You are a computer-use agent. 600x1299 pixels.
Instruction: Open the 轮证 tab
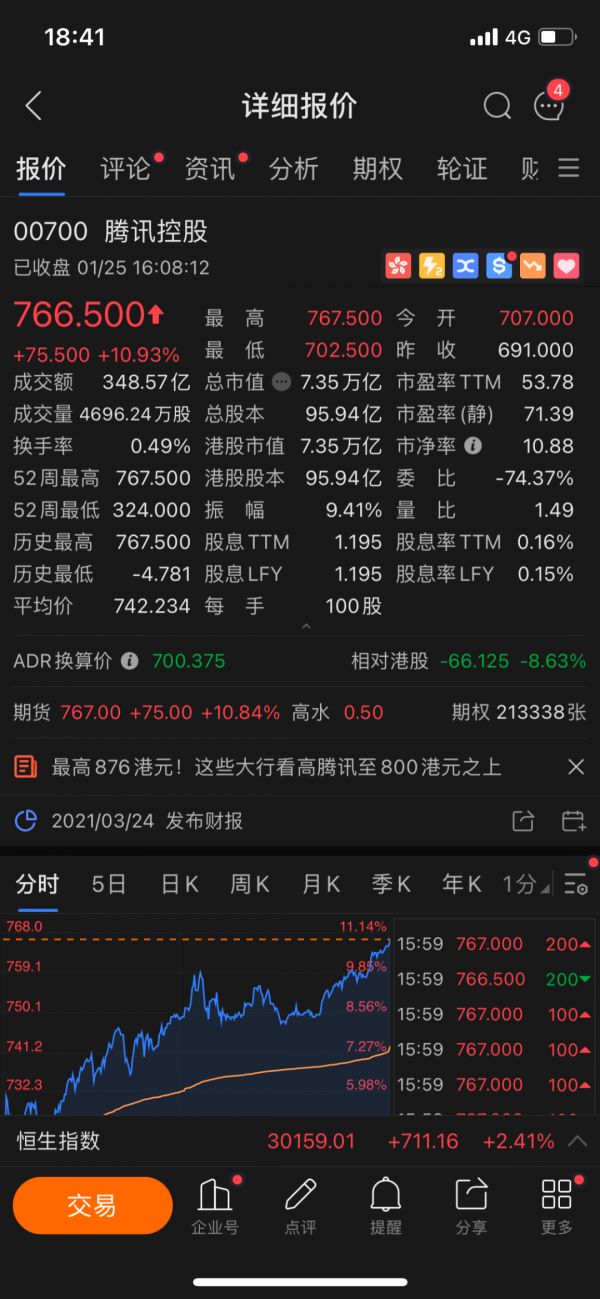tap(462, 168)
